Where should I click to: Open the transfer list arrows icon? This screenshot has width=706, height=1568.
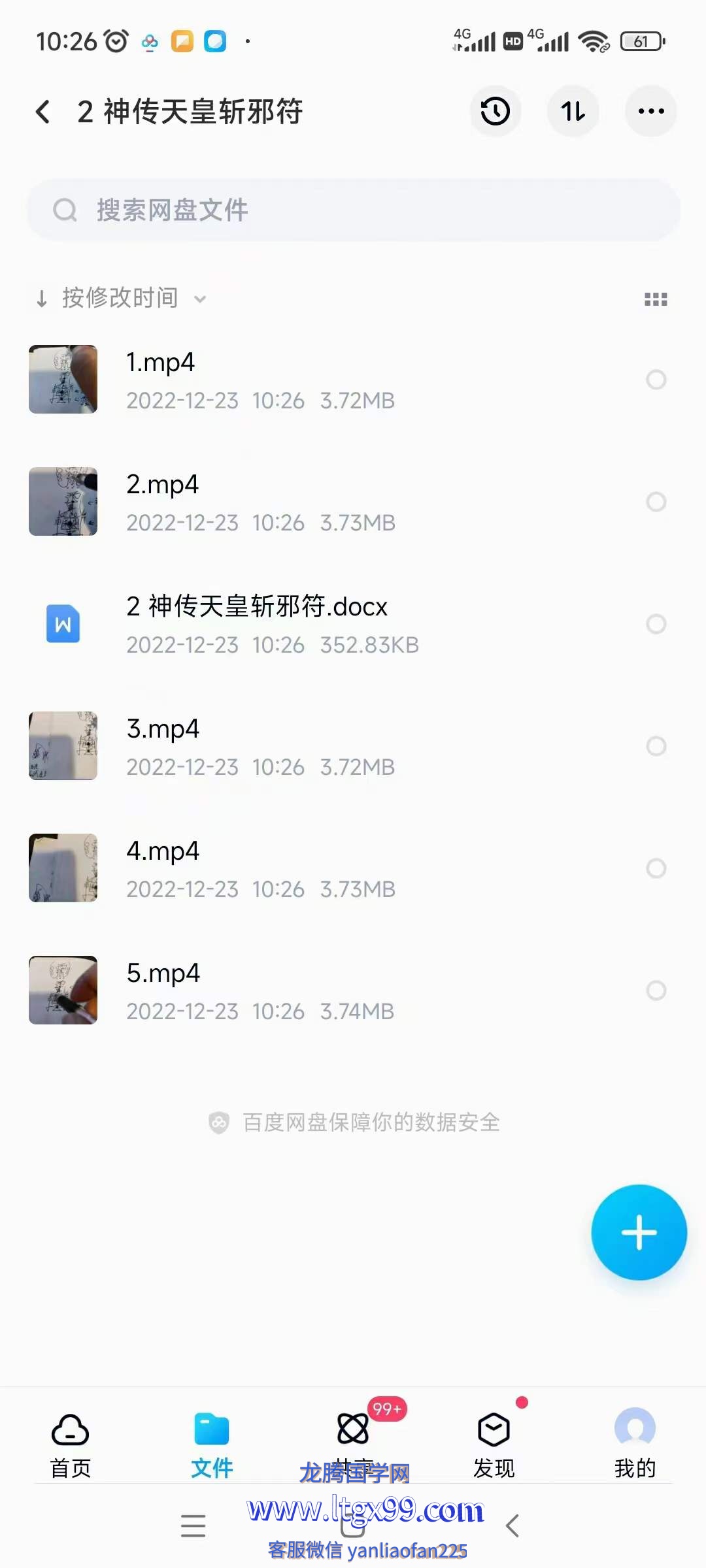(x=573, y=112)
